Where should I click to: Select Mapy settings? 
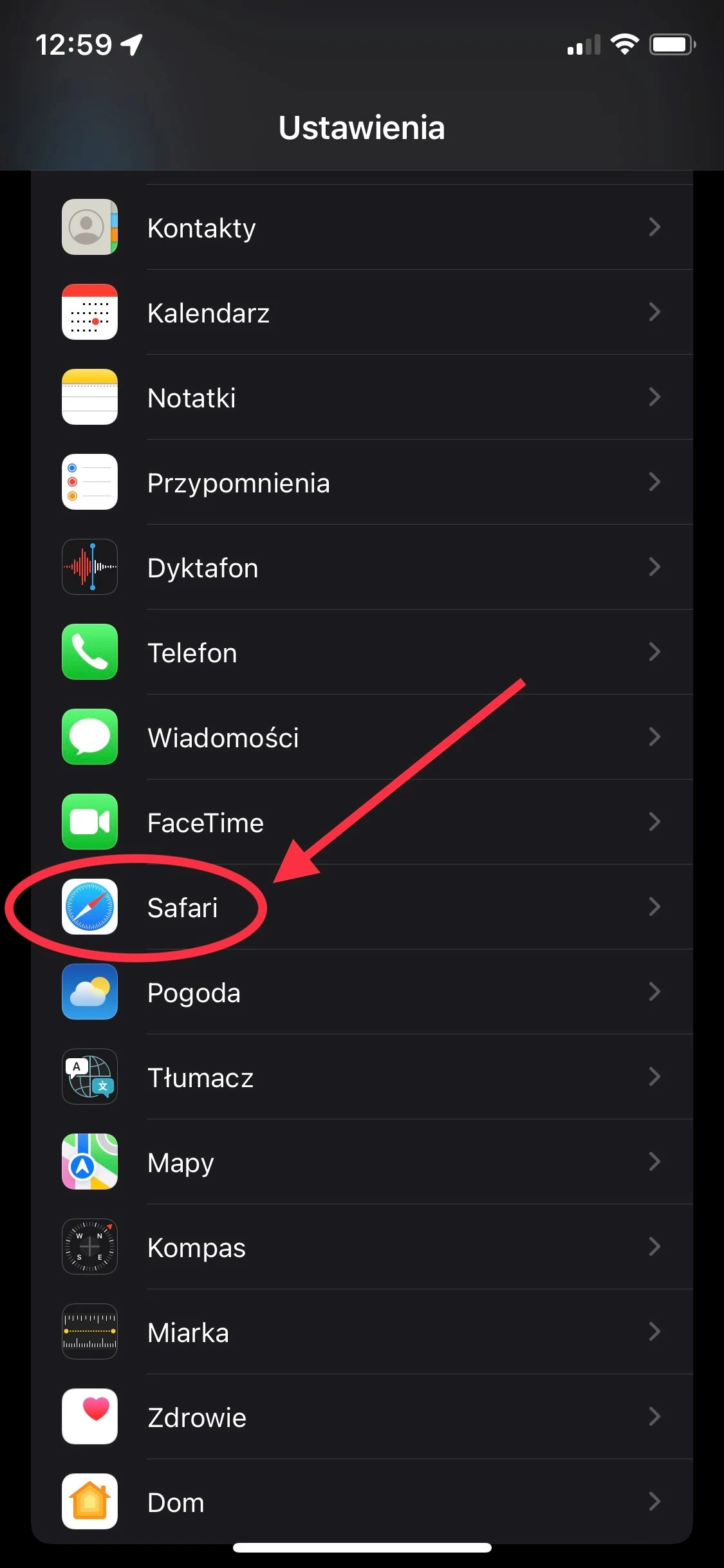362,1162
